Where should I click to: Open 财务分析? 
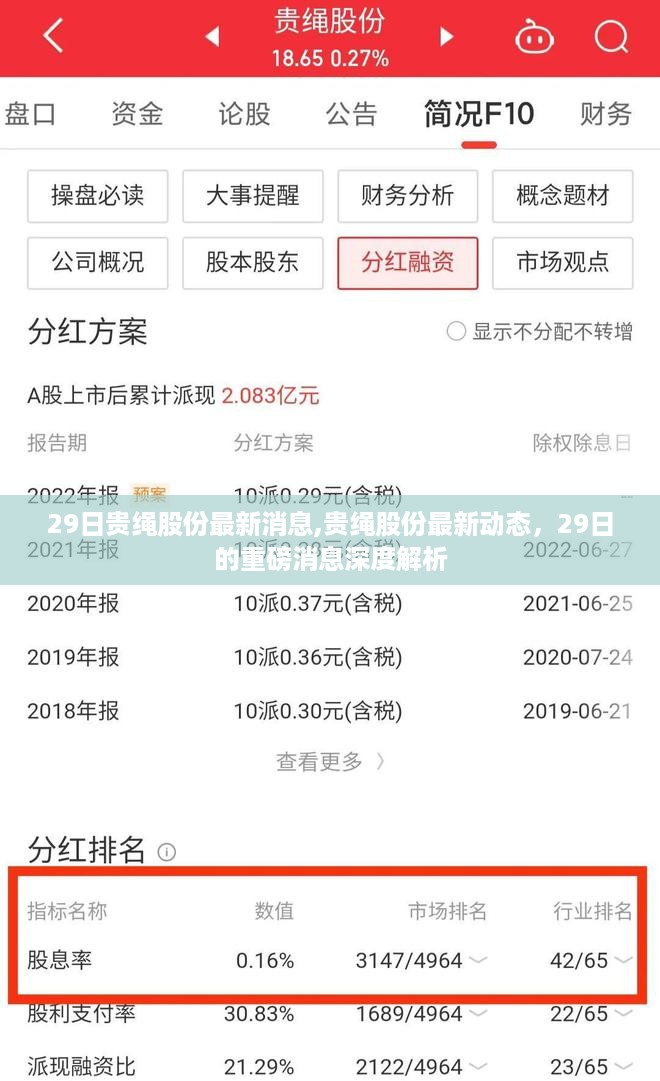click(407, 195)
